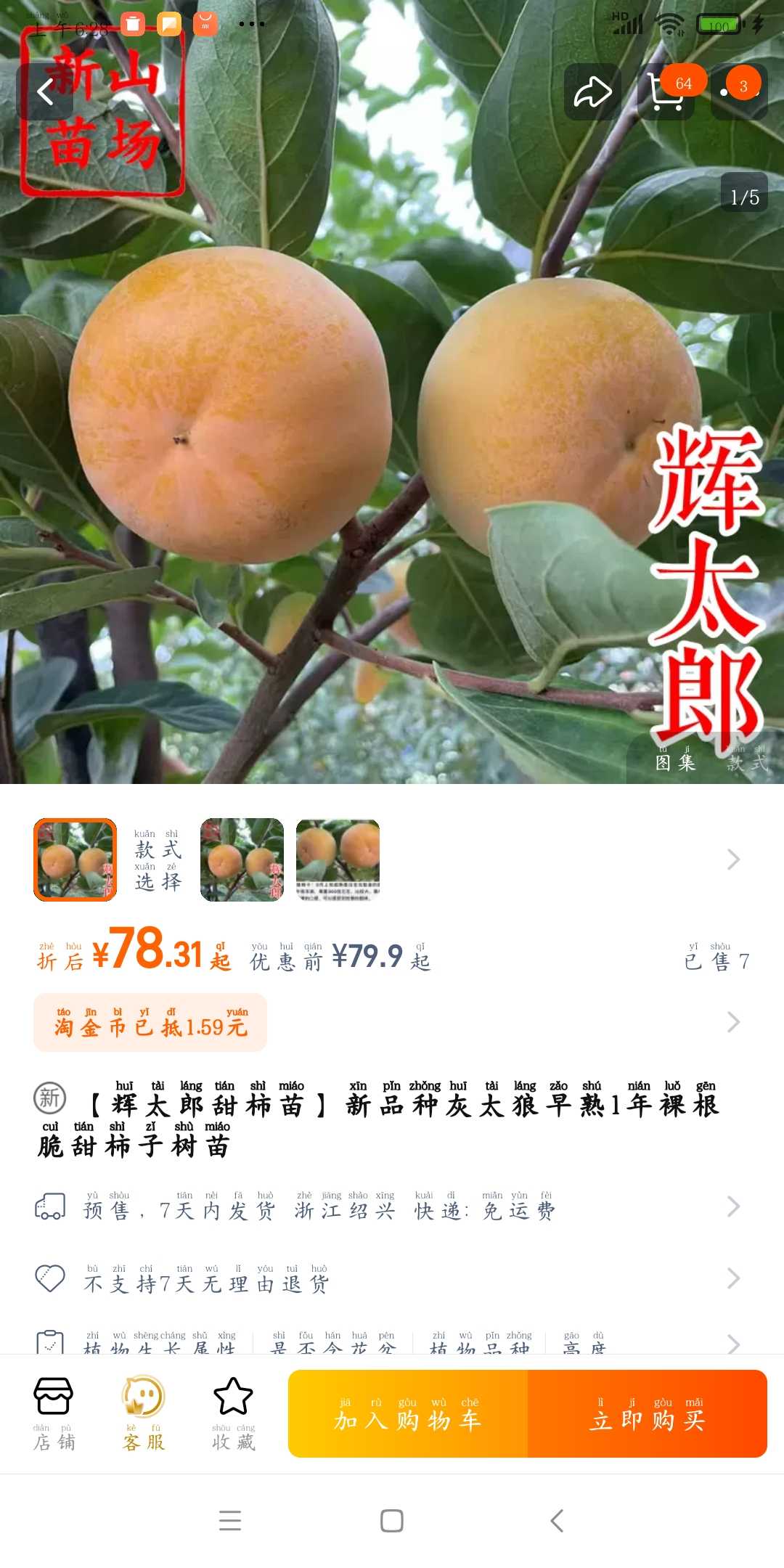The width and height of the screenshot is (784, 1568).
Task: Add this item to 收藏 favorites
Action: click(x=233, y=1413)
